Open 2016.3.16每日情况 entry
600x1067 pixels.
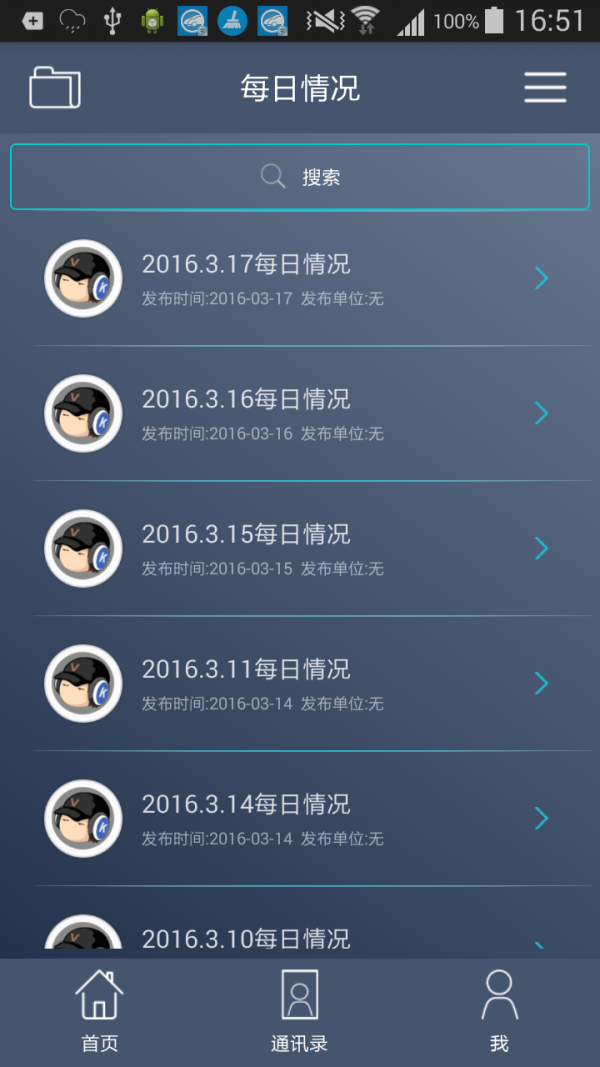pos(300,413)
